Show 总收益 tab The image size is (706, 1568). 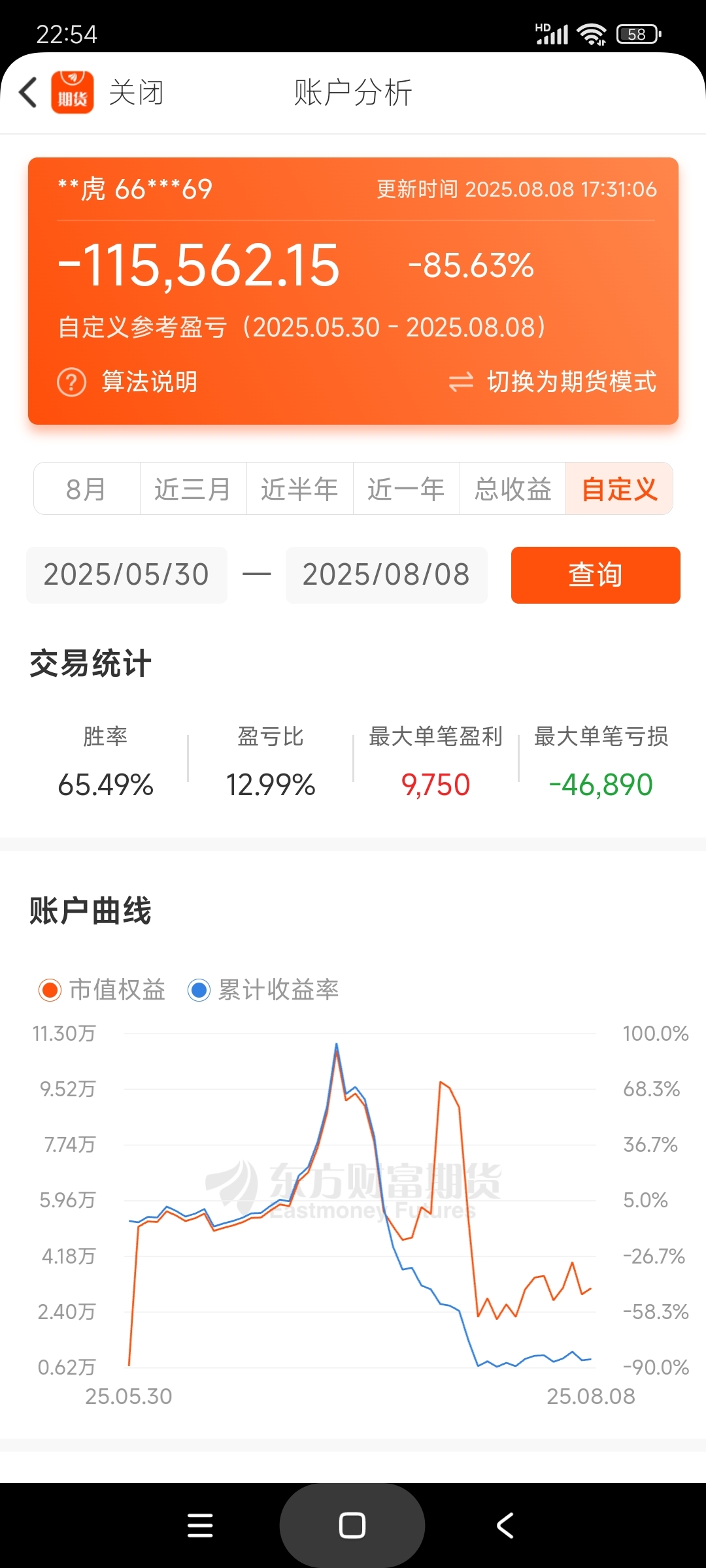(513, 489)
